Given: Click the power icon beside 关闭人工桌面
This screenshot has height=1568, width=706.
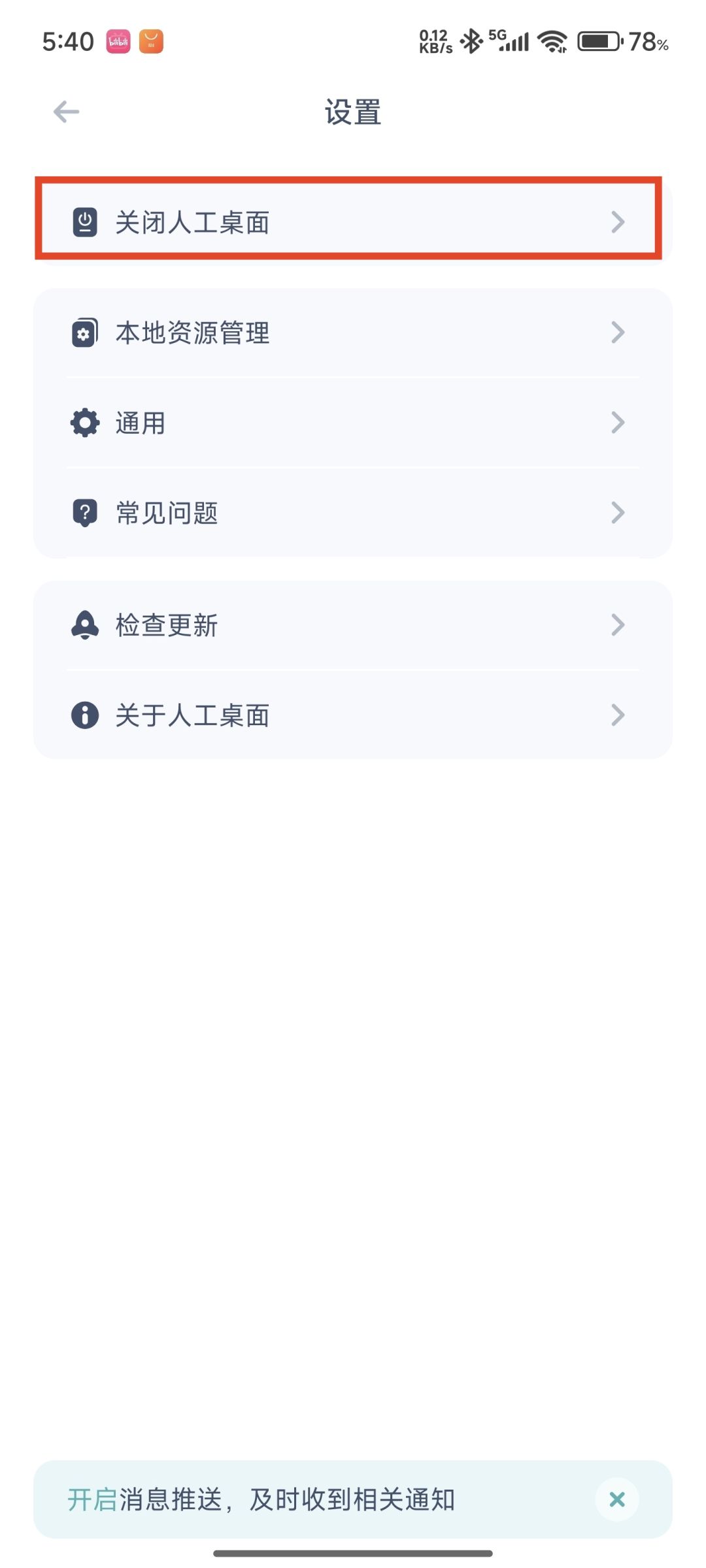Looking at the screenshot, I should [84, 223].
